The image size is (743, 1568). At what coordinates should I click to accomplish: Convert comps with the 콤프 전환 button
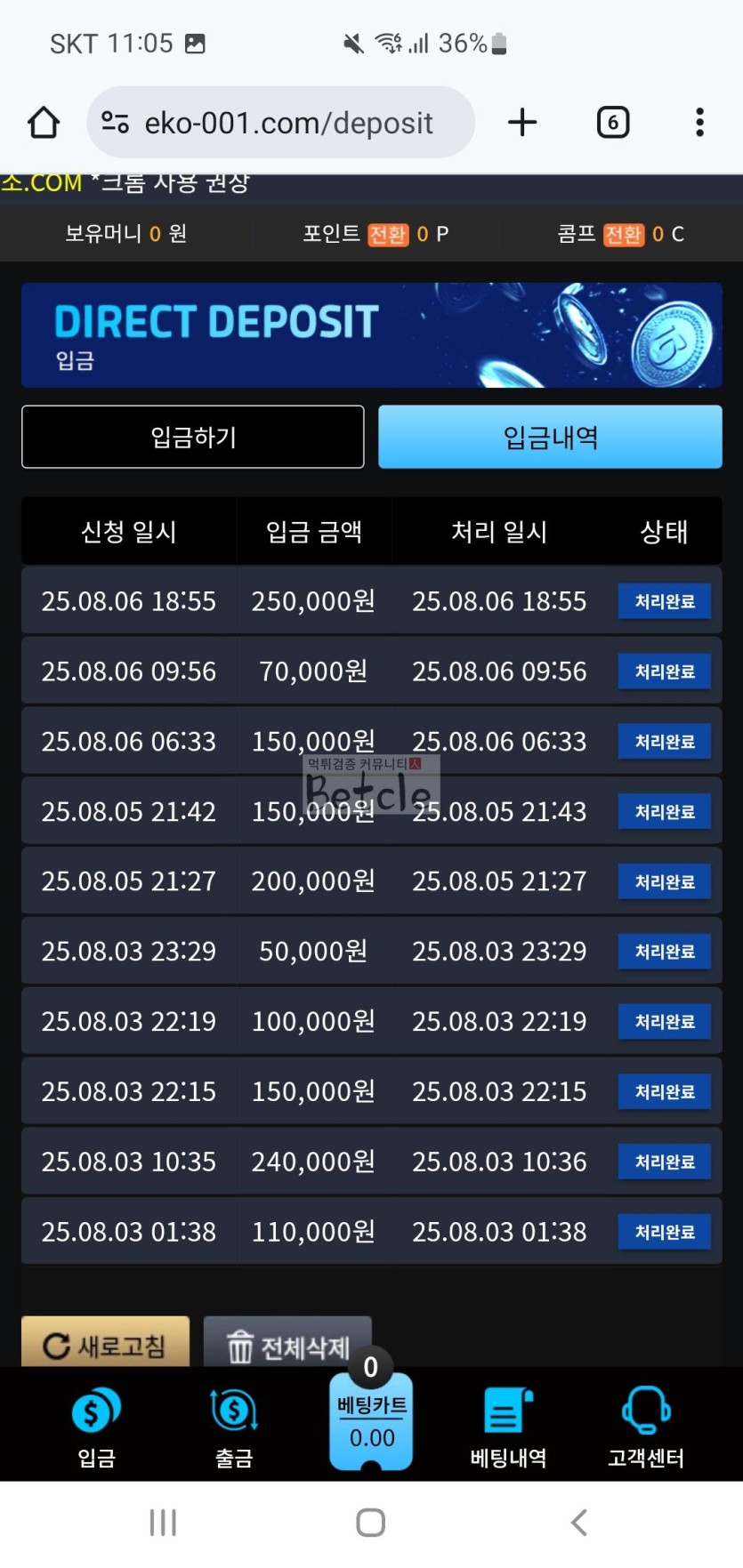pyautogui.click(x=623, y=234)
